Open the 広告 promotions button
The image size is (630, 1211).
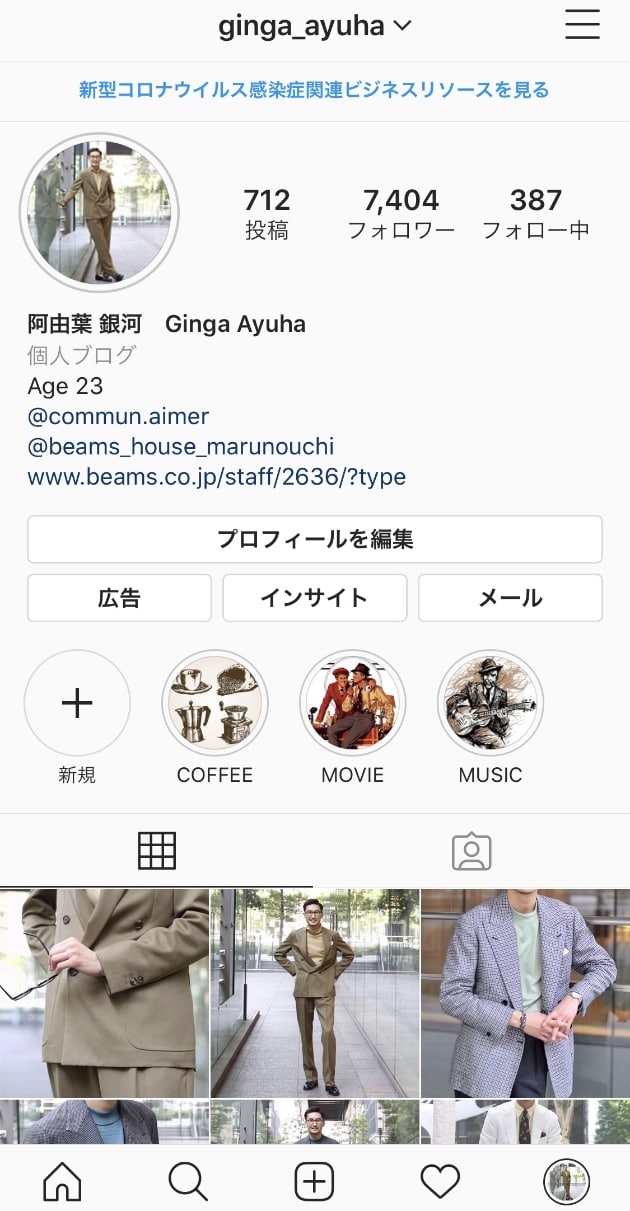119,598
